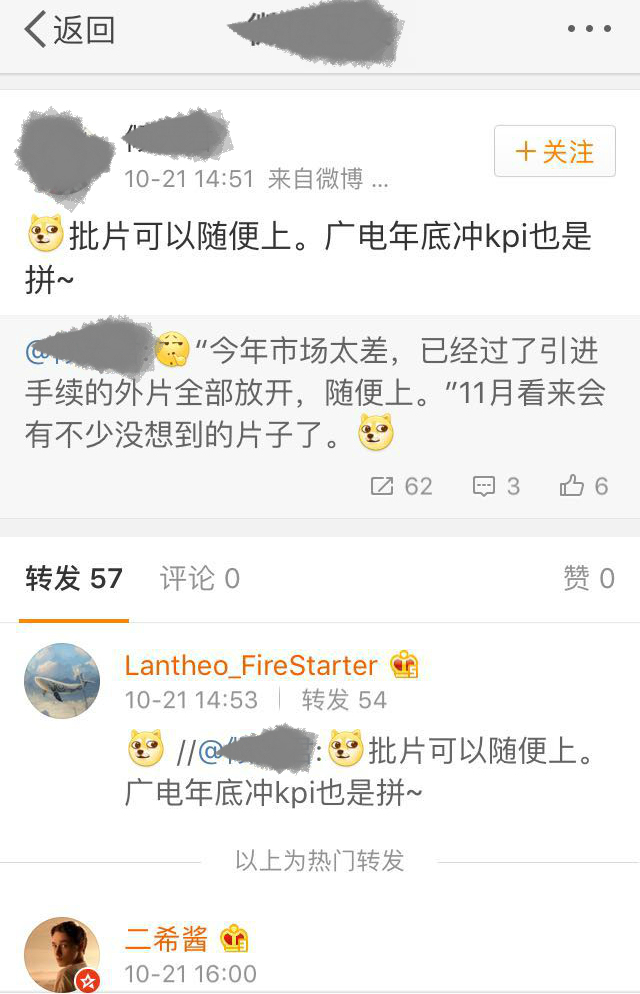
Task: Open the three-dot overflow menu
Action: point(589,30)
